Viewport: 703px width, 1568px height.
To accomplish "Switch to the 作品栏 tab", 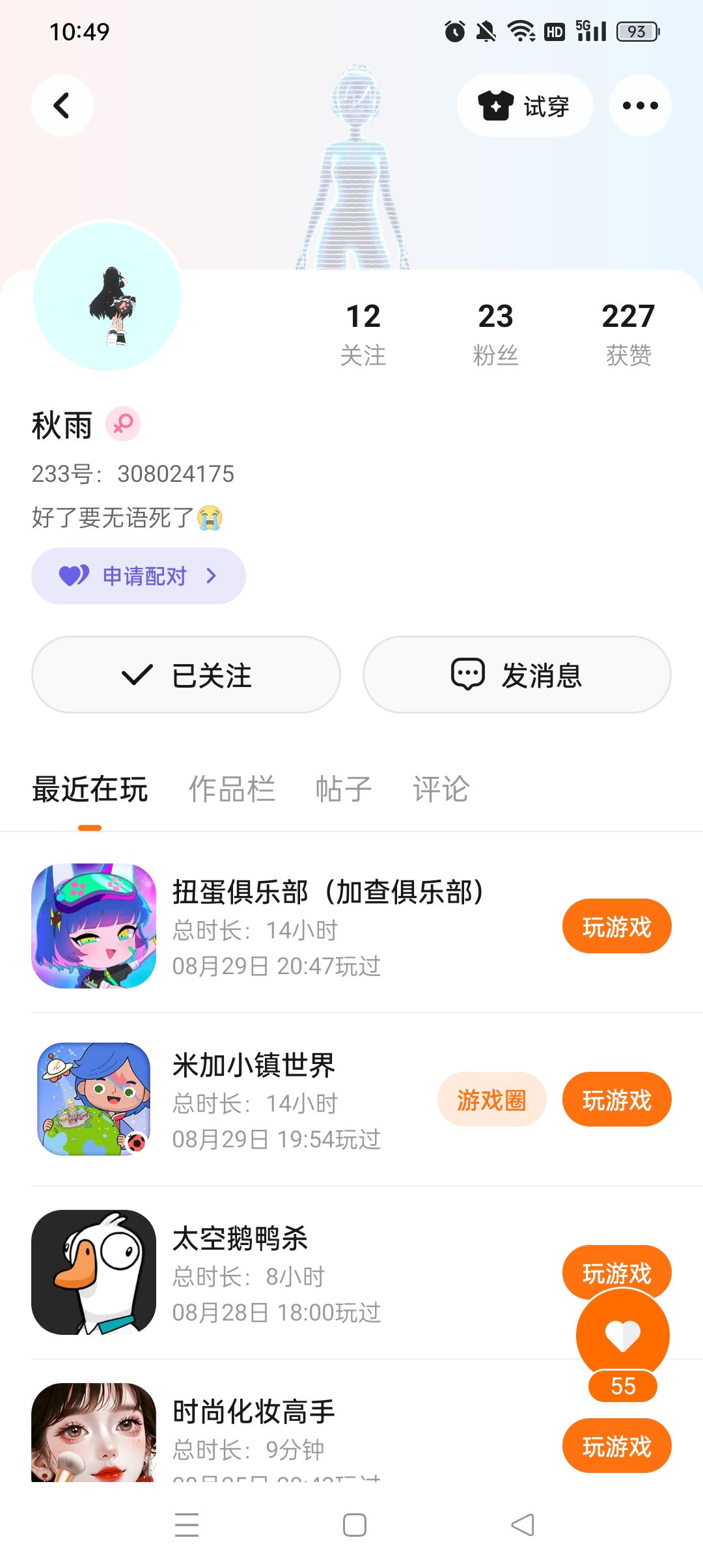I will click(232, 789).
